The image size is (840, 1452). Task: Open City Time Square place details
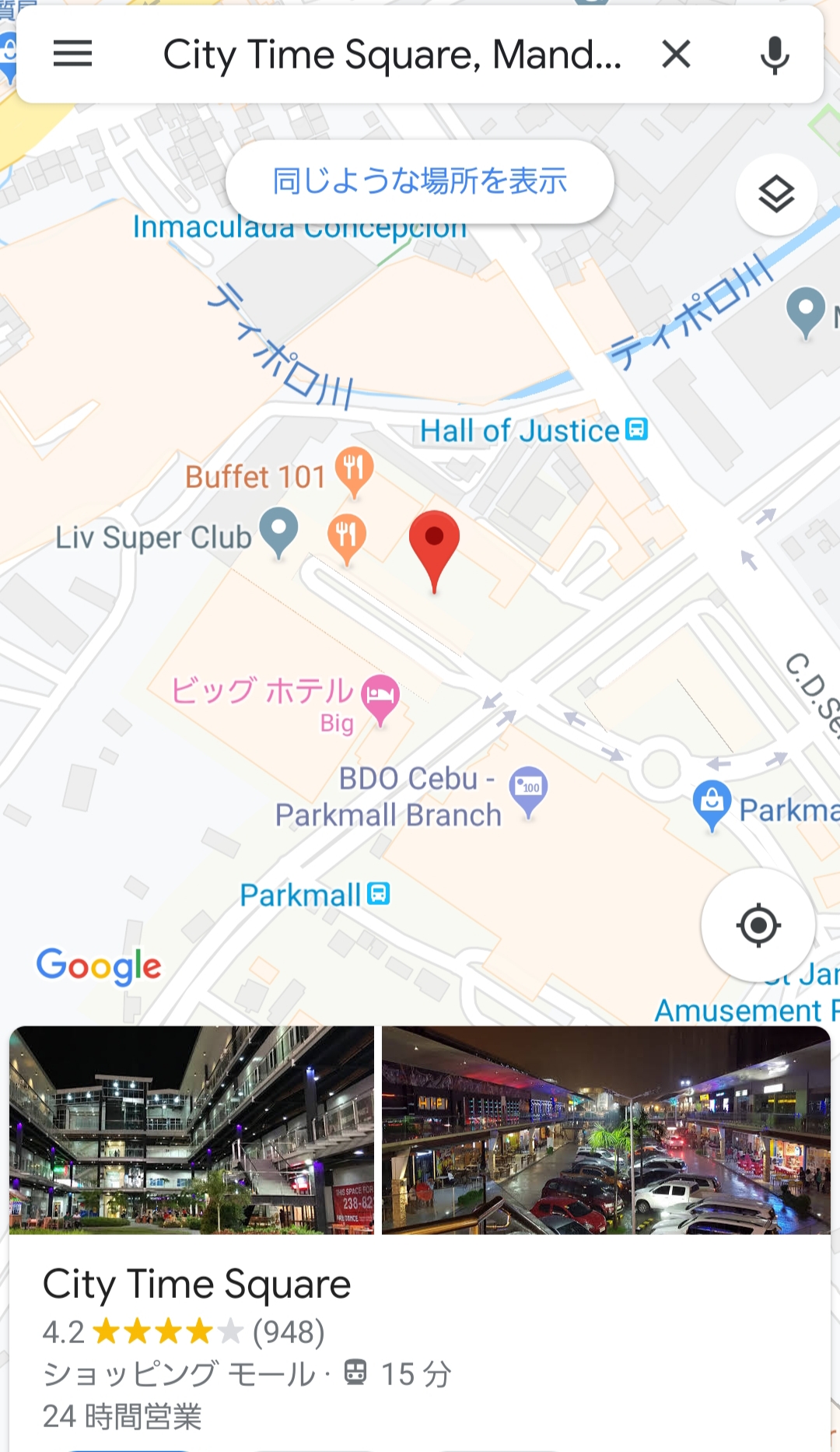197,1285
